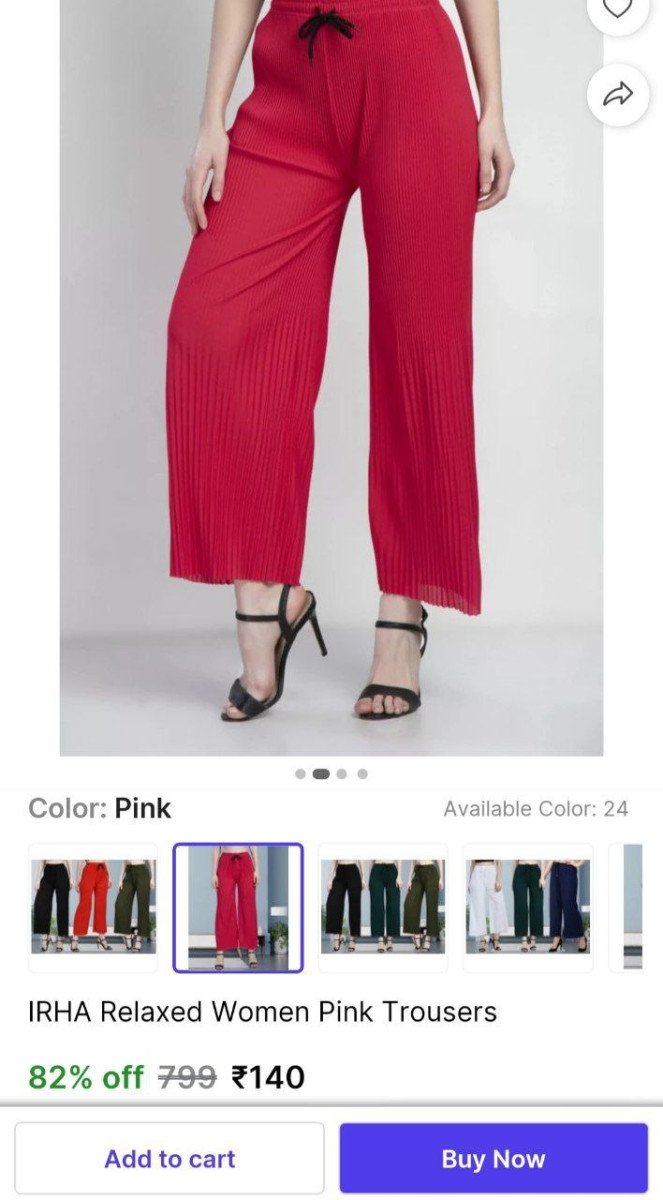Share this product
Screen dimensions: 663x1200
[x=618, y=95]
